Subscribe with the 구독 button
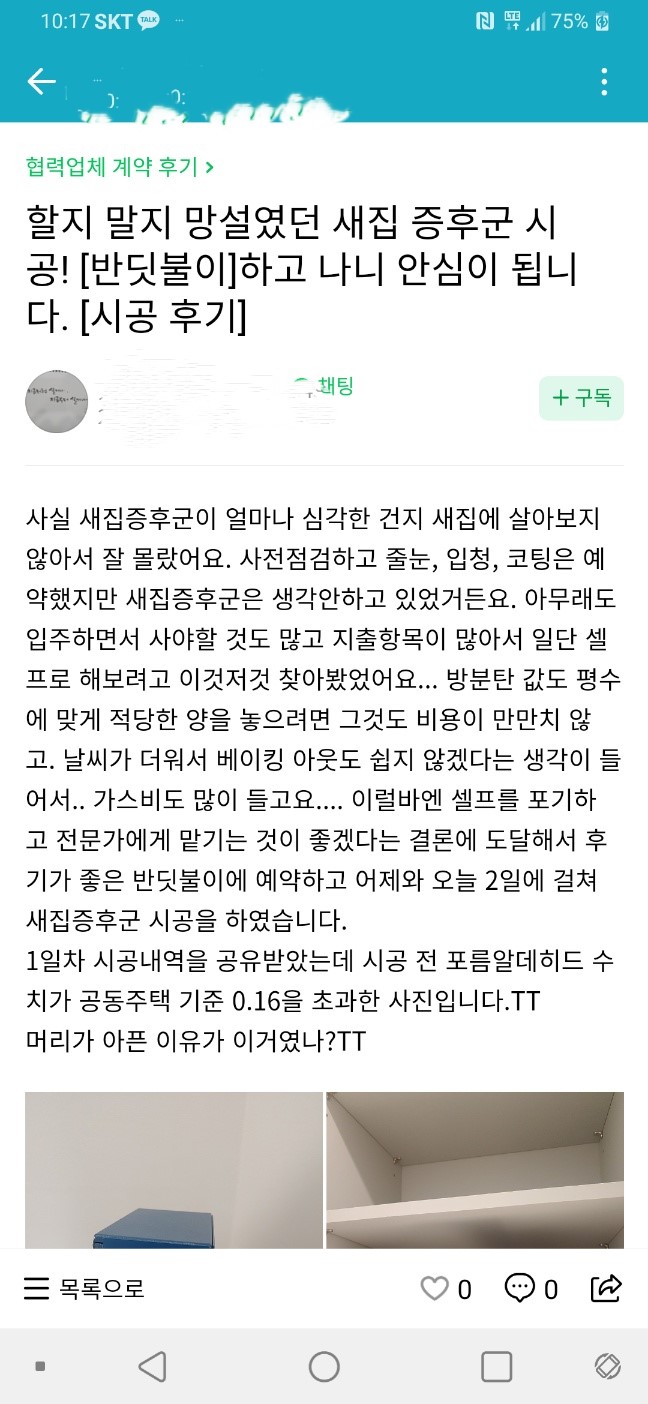Viewport: 648px width, 1404px height. coord(581,398)
